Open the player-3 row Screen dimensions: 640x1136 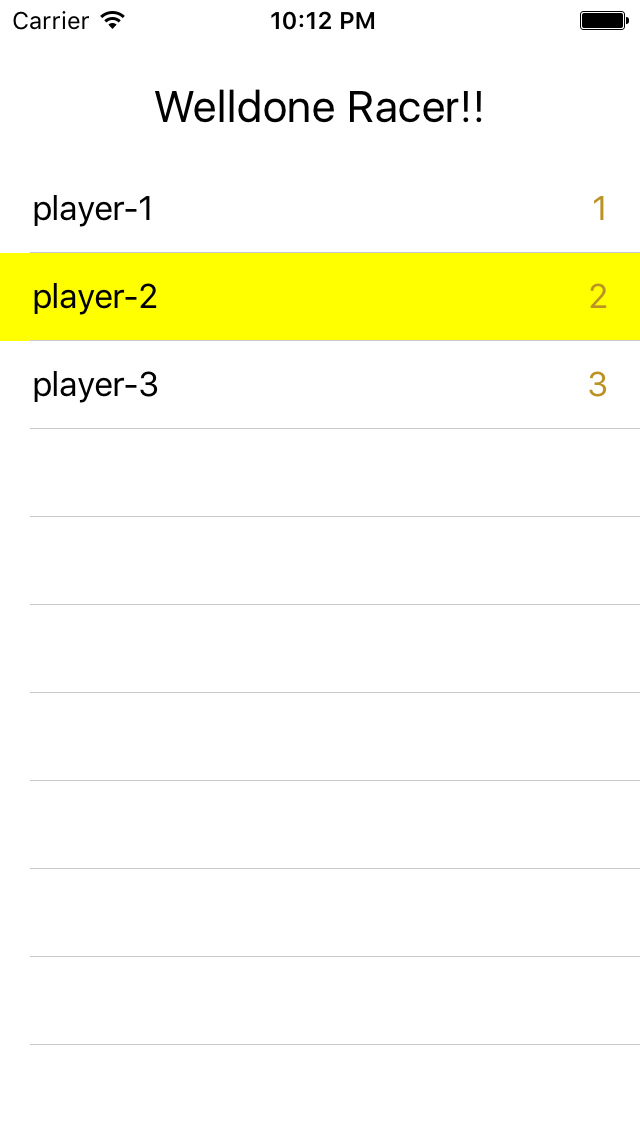320,385
